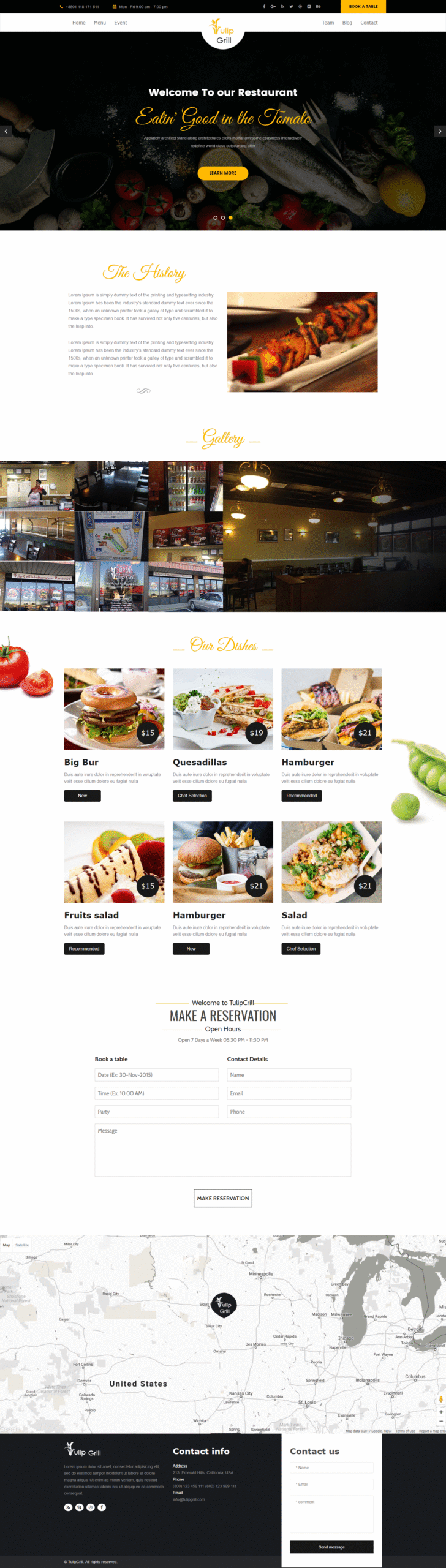Focus the Party field
The width and height of the screenshot is (446, 1568).
click(x=156, y=1112)
